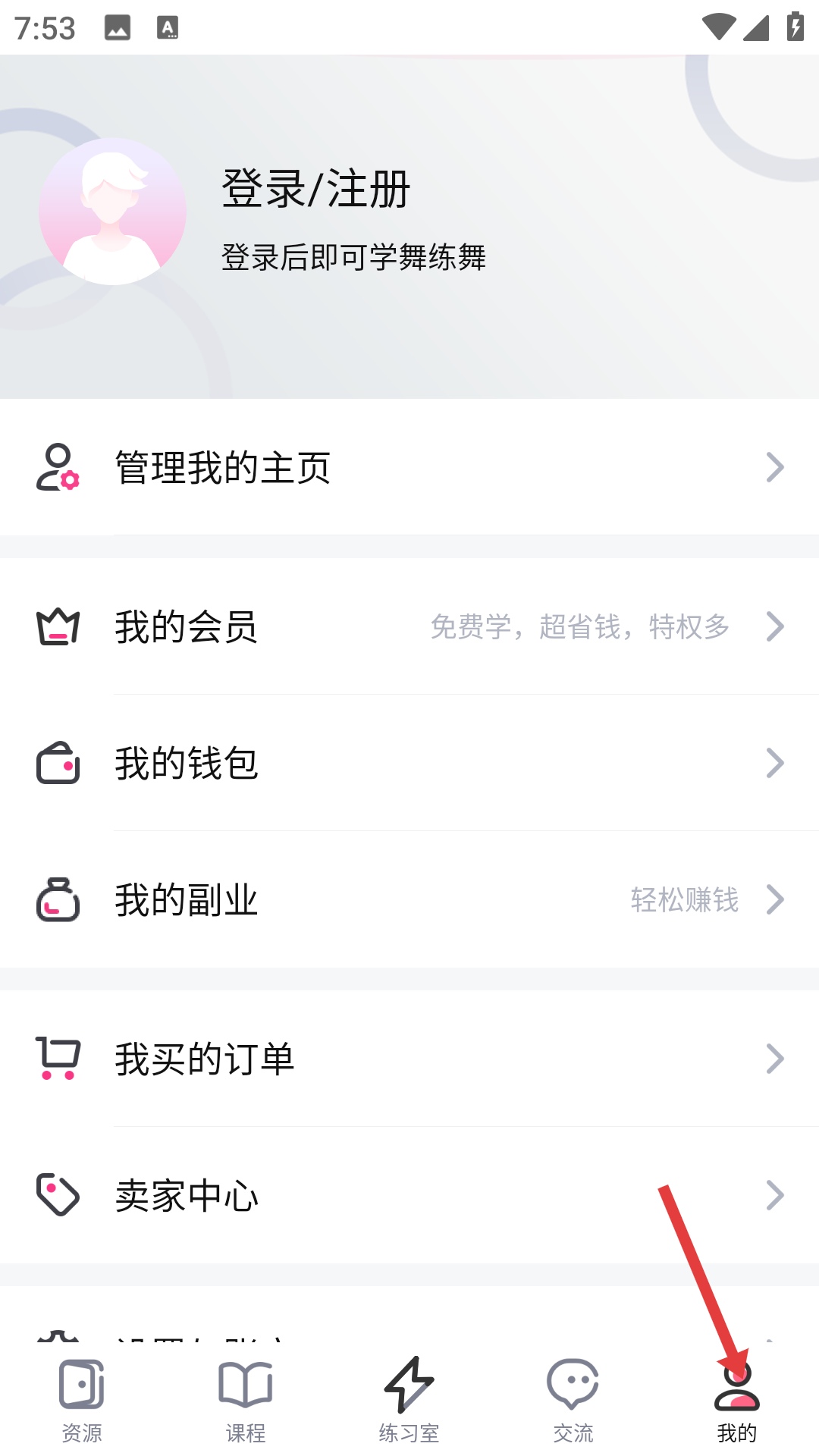
Task: Open 我的钱包 wallet
Action: point(409,763)
